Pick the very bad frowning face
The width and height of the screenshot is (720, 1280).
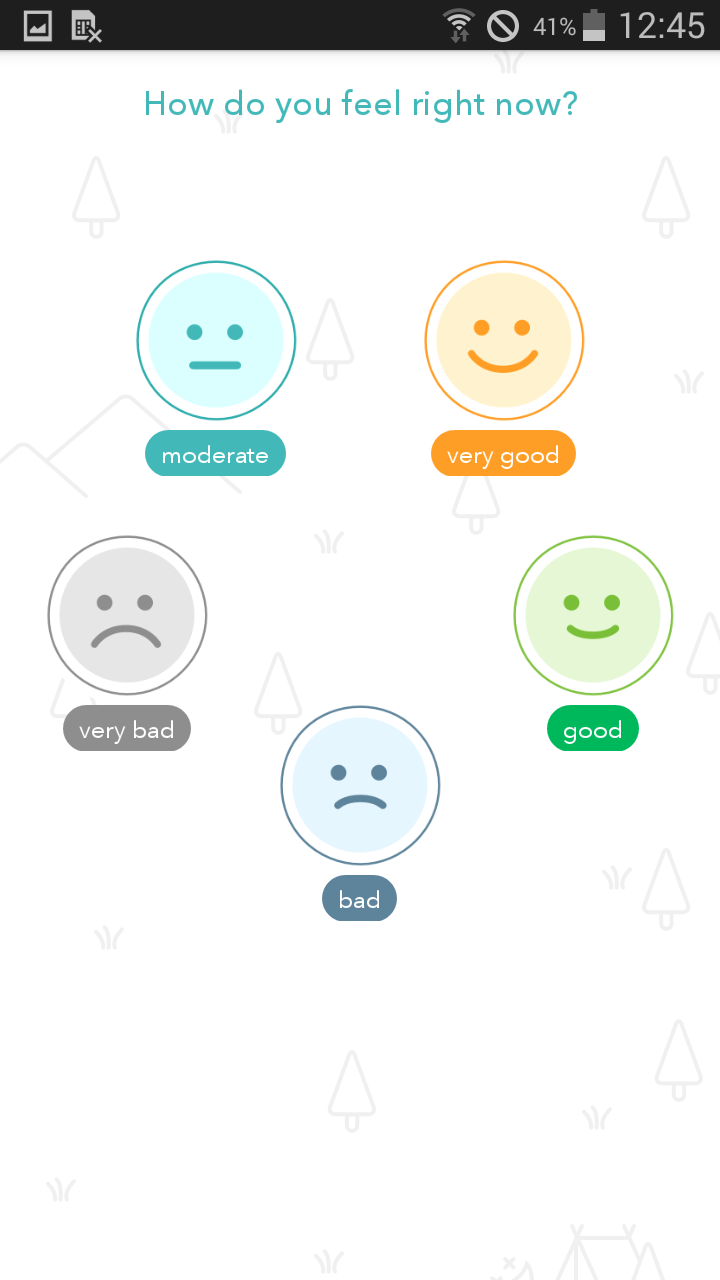point(127,616)
